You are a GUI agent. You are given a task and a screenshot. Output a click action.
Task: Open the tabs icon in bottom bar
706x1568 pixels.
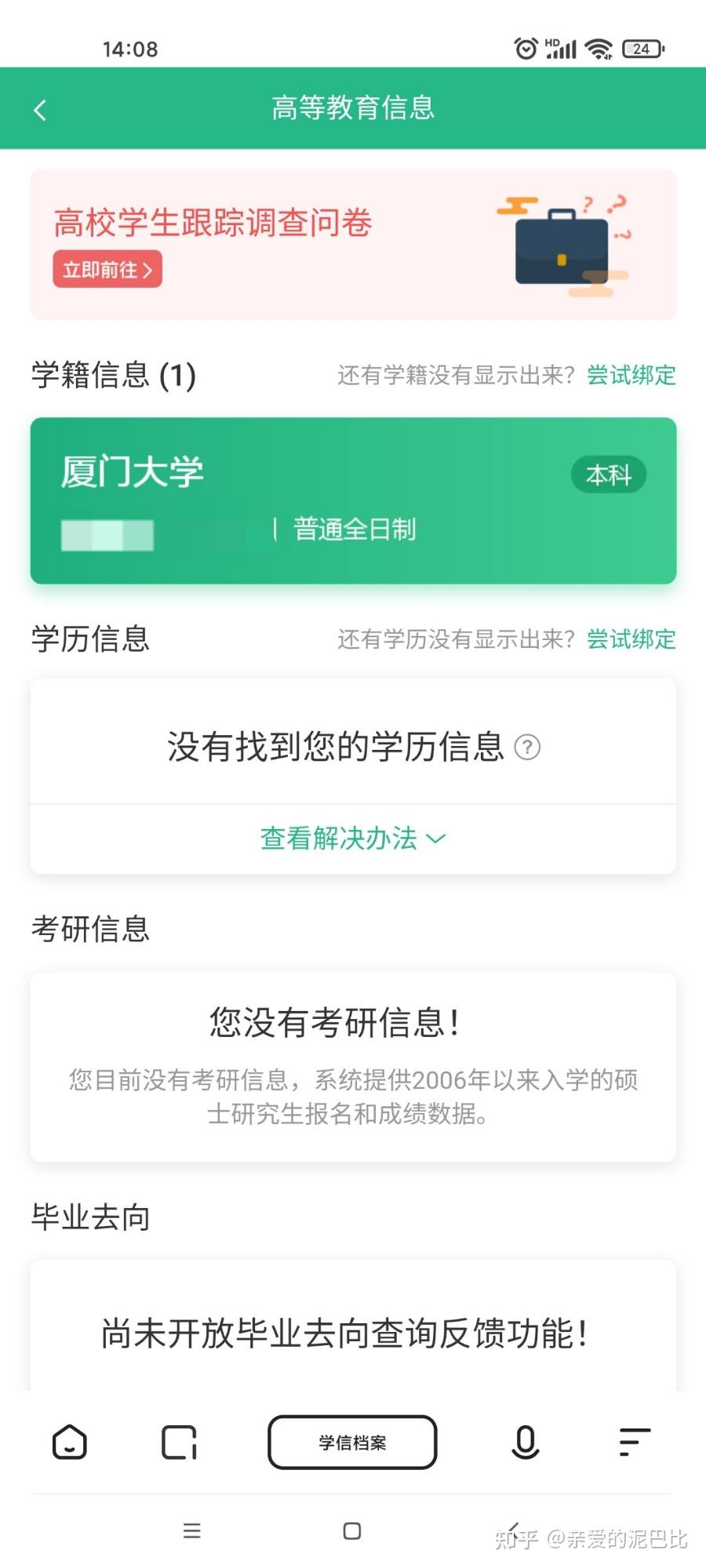179,1442
